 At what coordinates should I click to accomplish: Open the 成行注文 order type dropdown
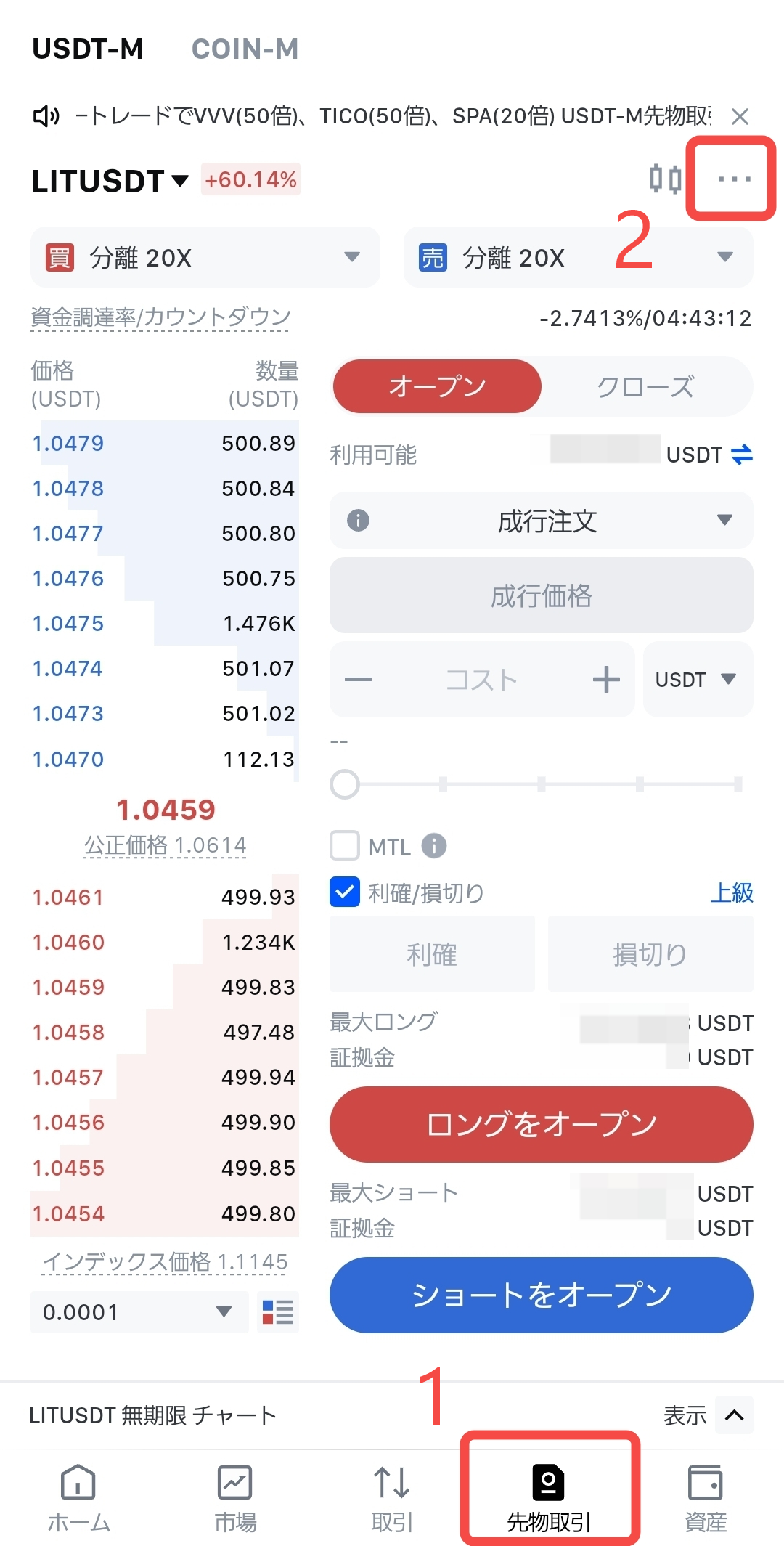click(542, 521)
